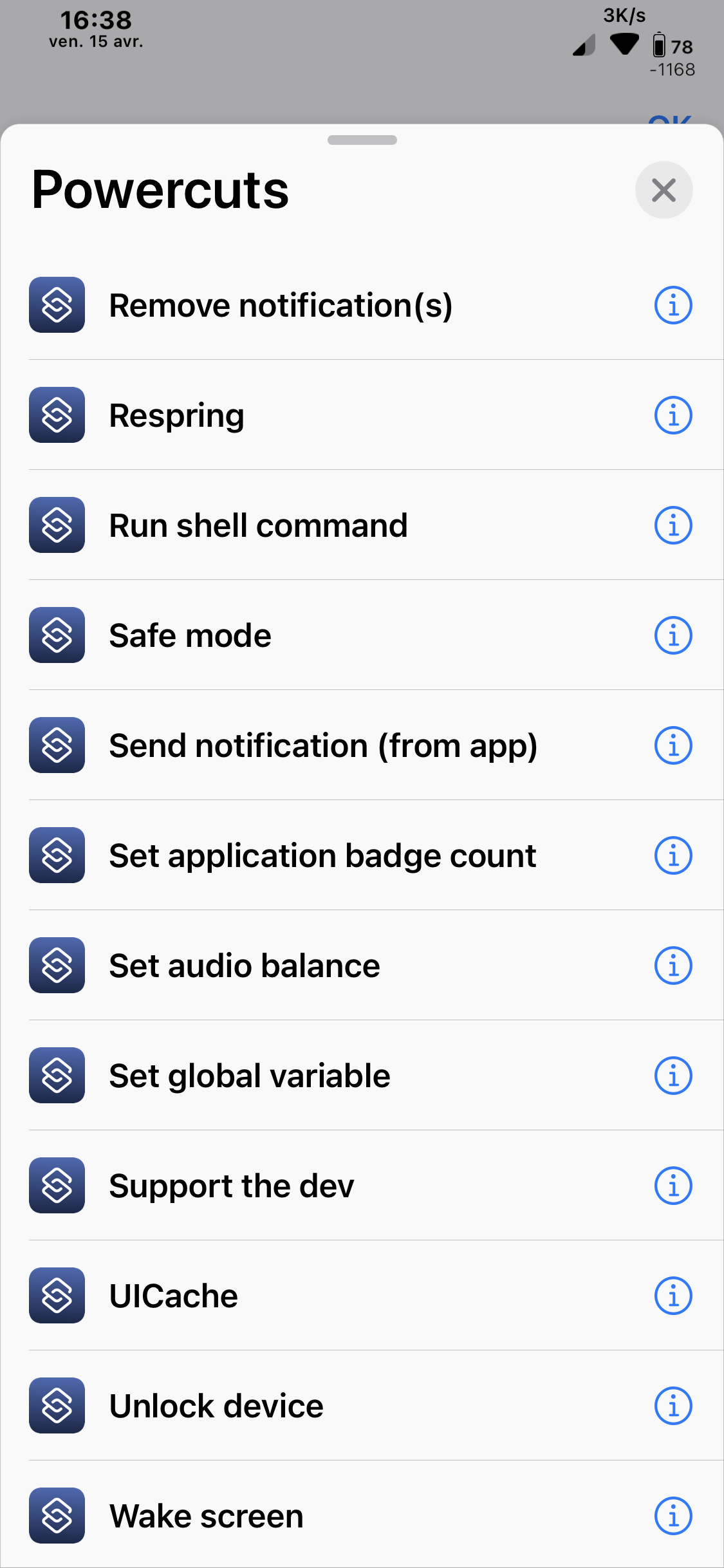Add the Run shell command action
This screenshot has height=1568, width=724.
pos(362,525)
